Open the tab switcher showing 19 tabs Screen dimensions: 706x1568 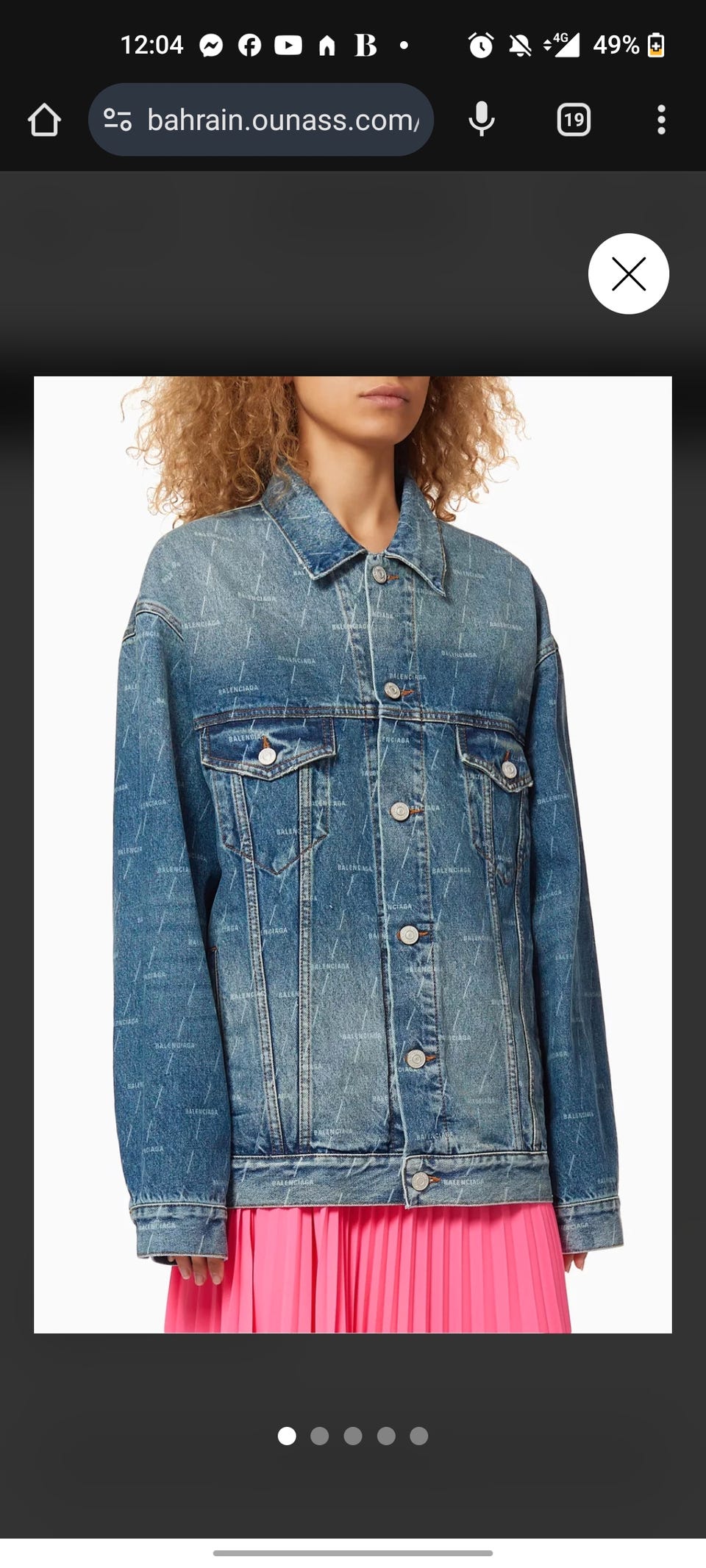(574, 120)
